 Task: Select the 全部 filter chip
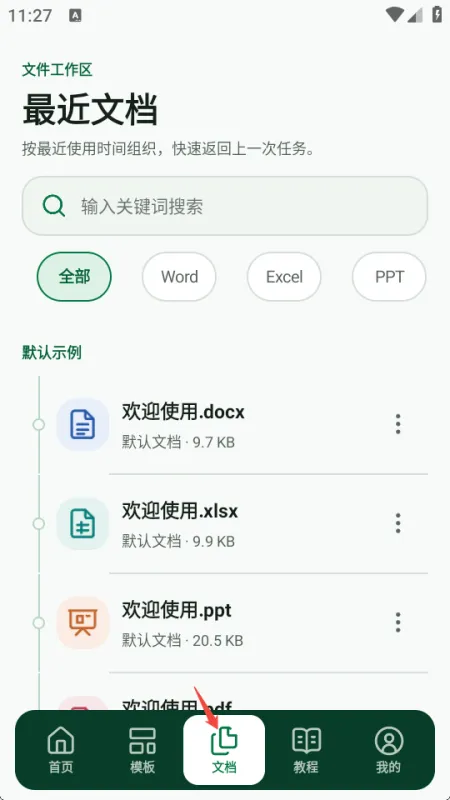click(74, 277)
